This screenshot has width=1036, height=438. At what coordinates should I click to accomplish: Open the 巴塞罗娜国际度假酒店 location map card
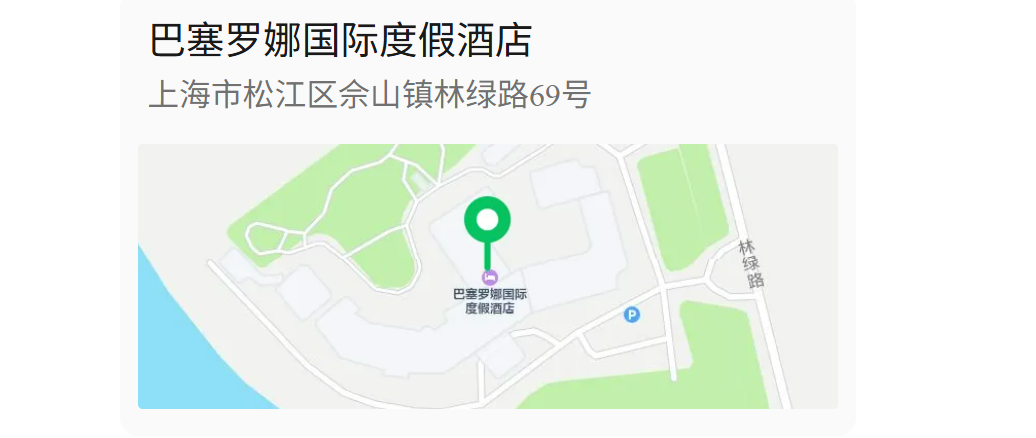488,215
